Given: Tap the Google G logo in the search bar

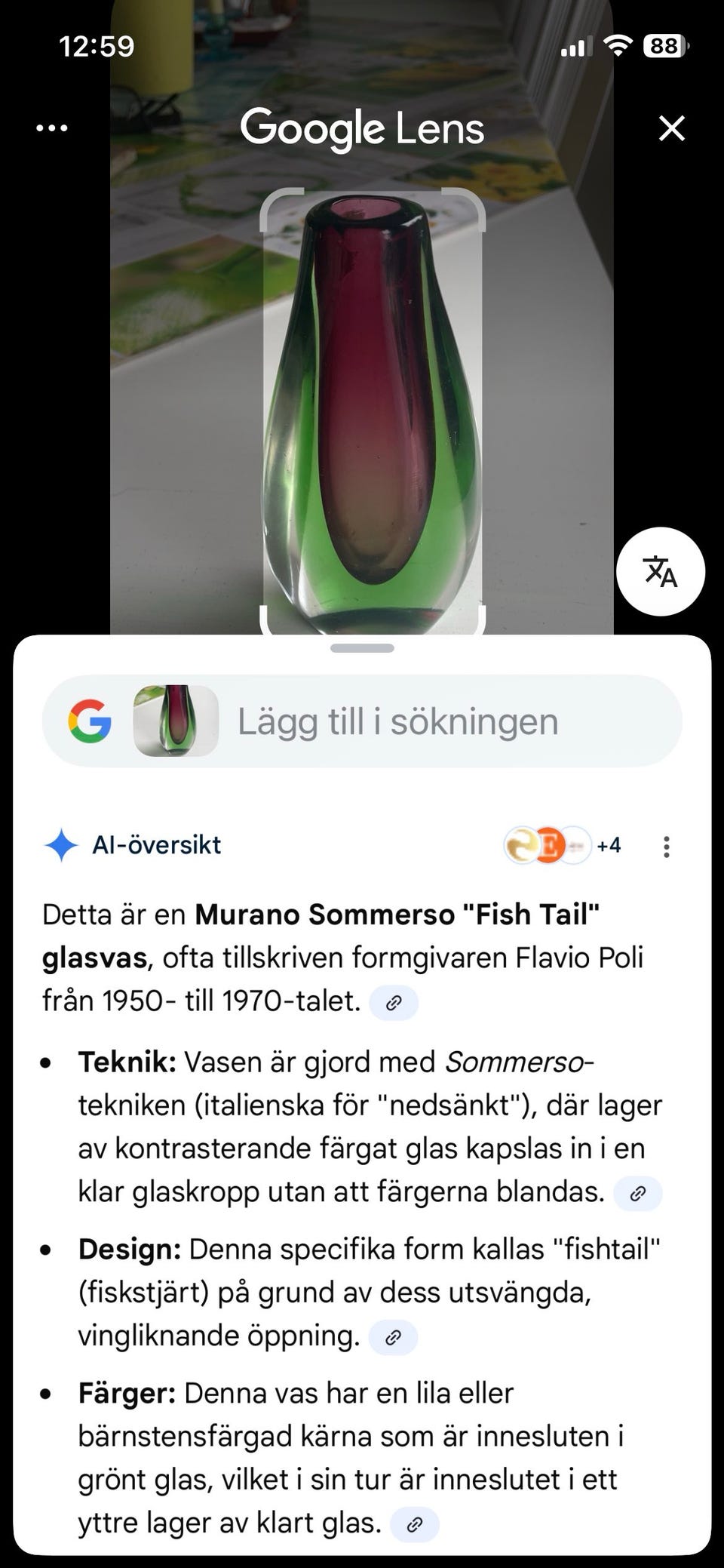Looking at the screenshot, I should click(x=90, y=721).
